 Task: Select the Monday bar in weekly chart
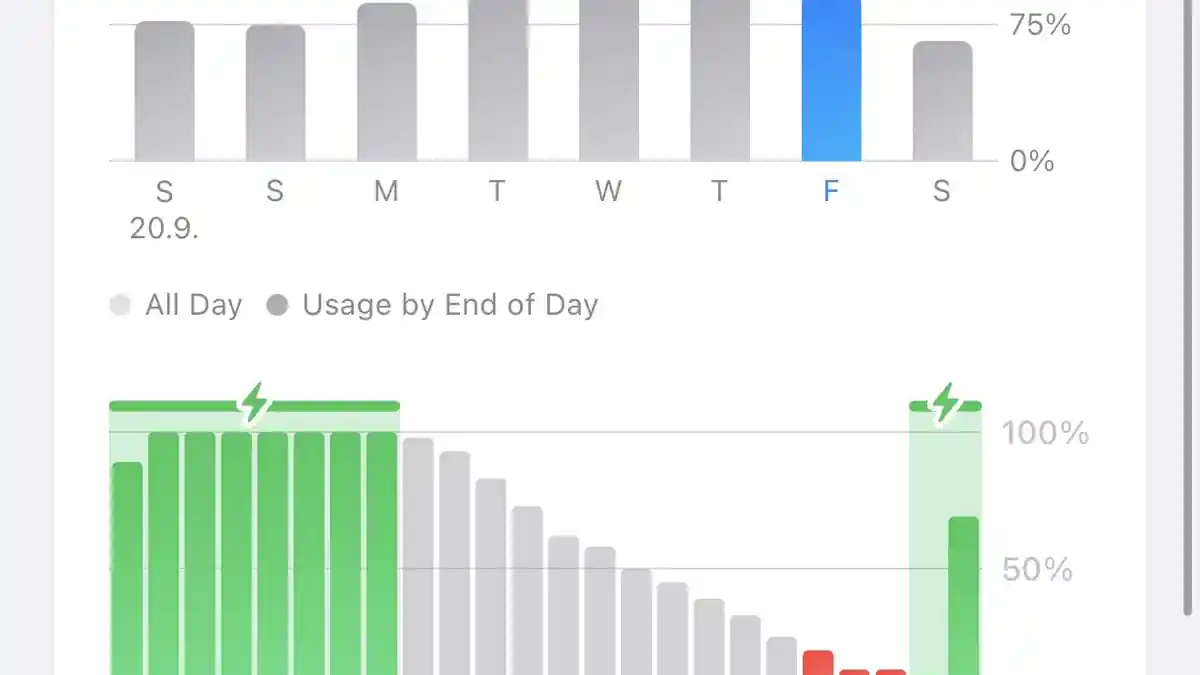pos(387,84)
